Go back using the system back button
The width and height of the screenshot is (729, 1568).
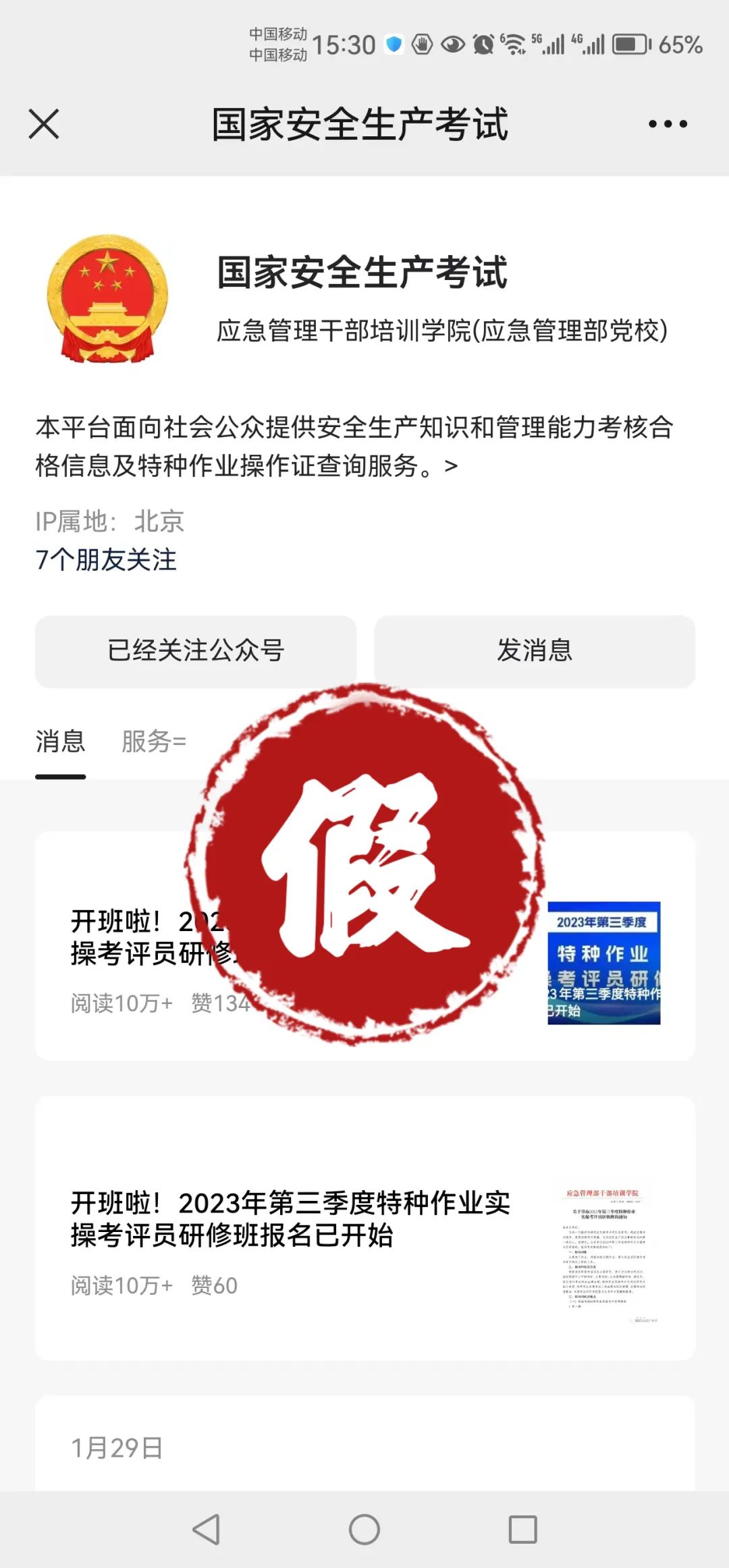207,1529
